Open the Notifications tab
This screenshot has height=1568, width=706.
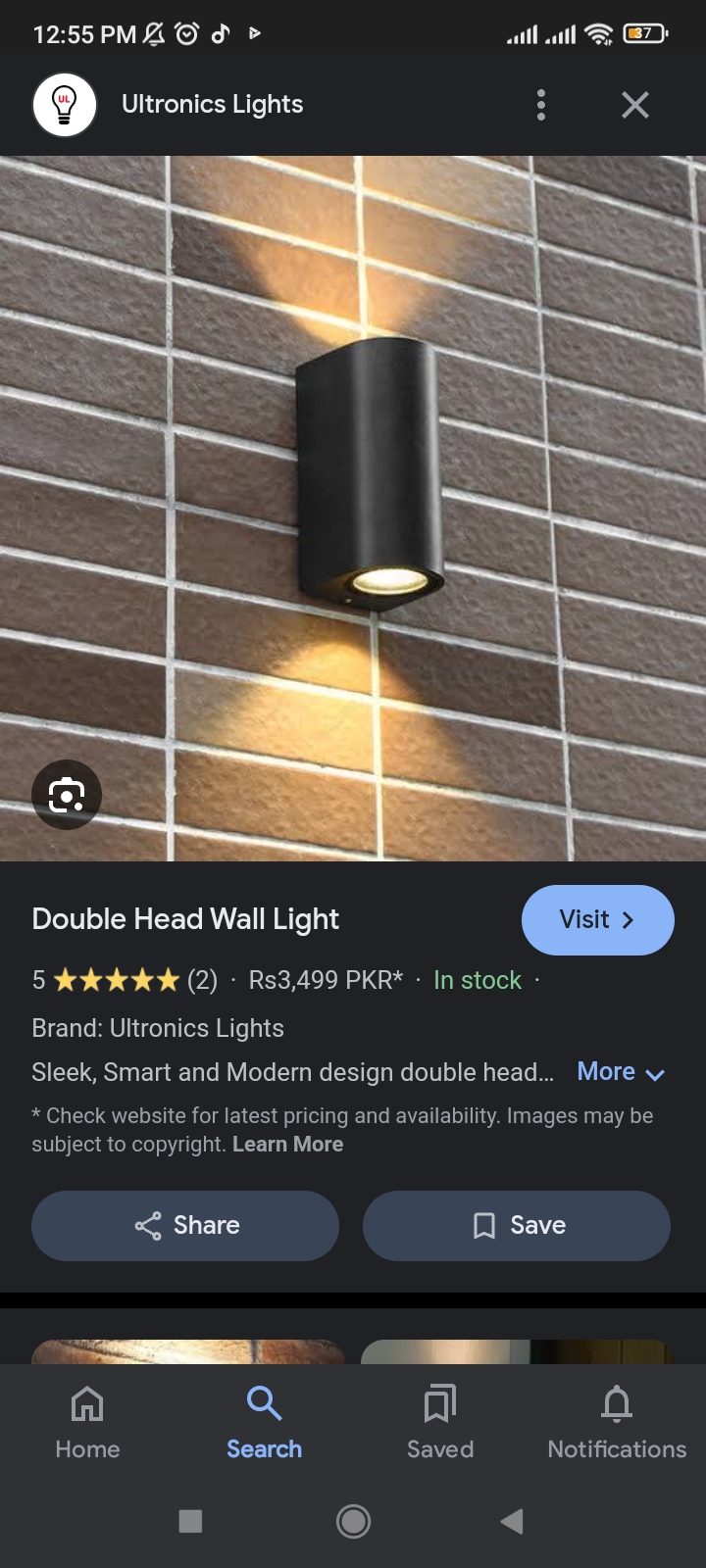(x=617, y=1423)
